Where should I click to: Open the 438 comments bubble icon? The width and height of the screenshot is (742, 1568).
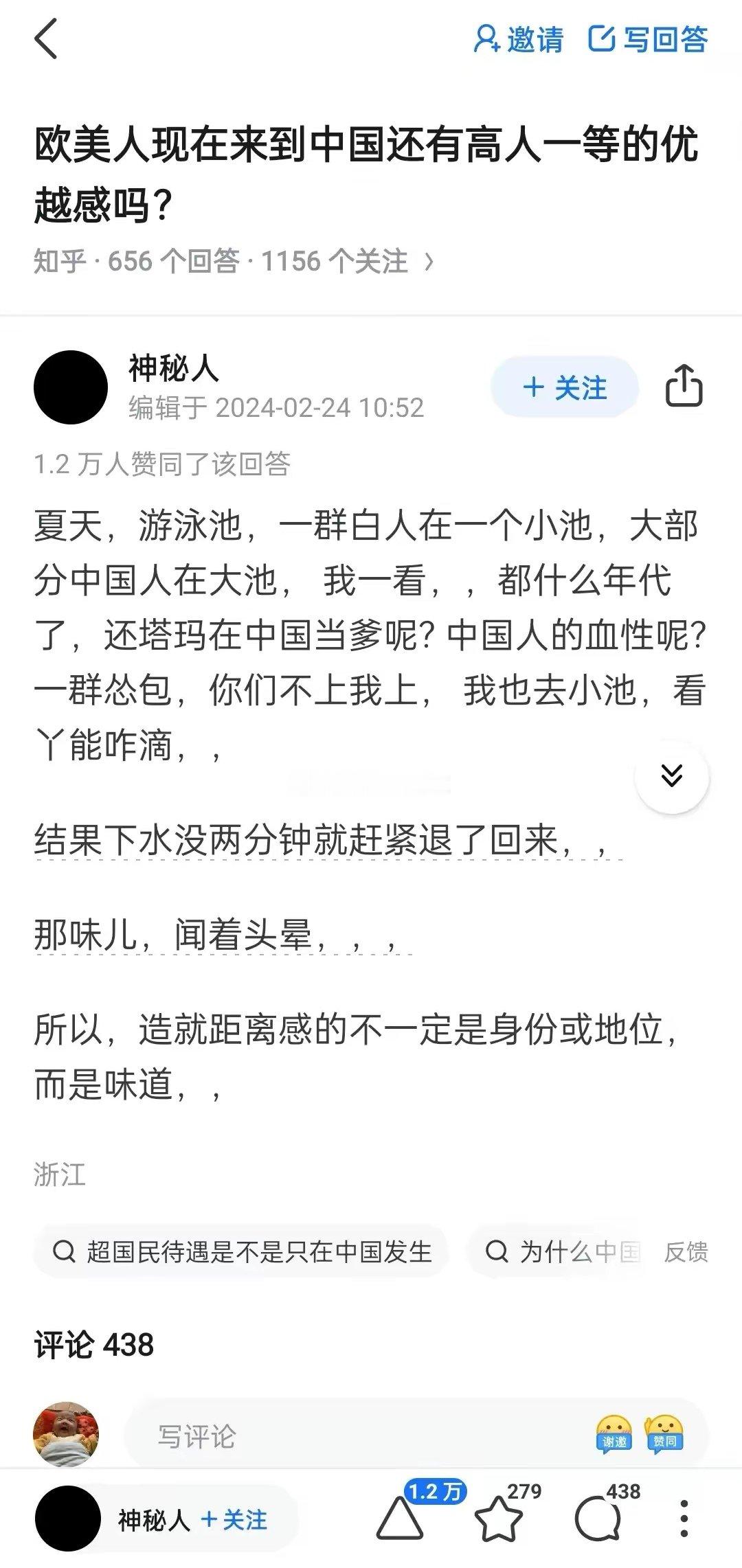pos(596,1519)
